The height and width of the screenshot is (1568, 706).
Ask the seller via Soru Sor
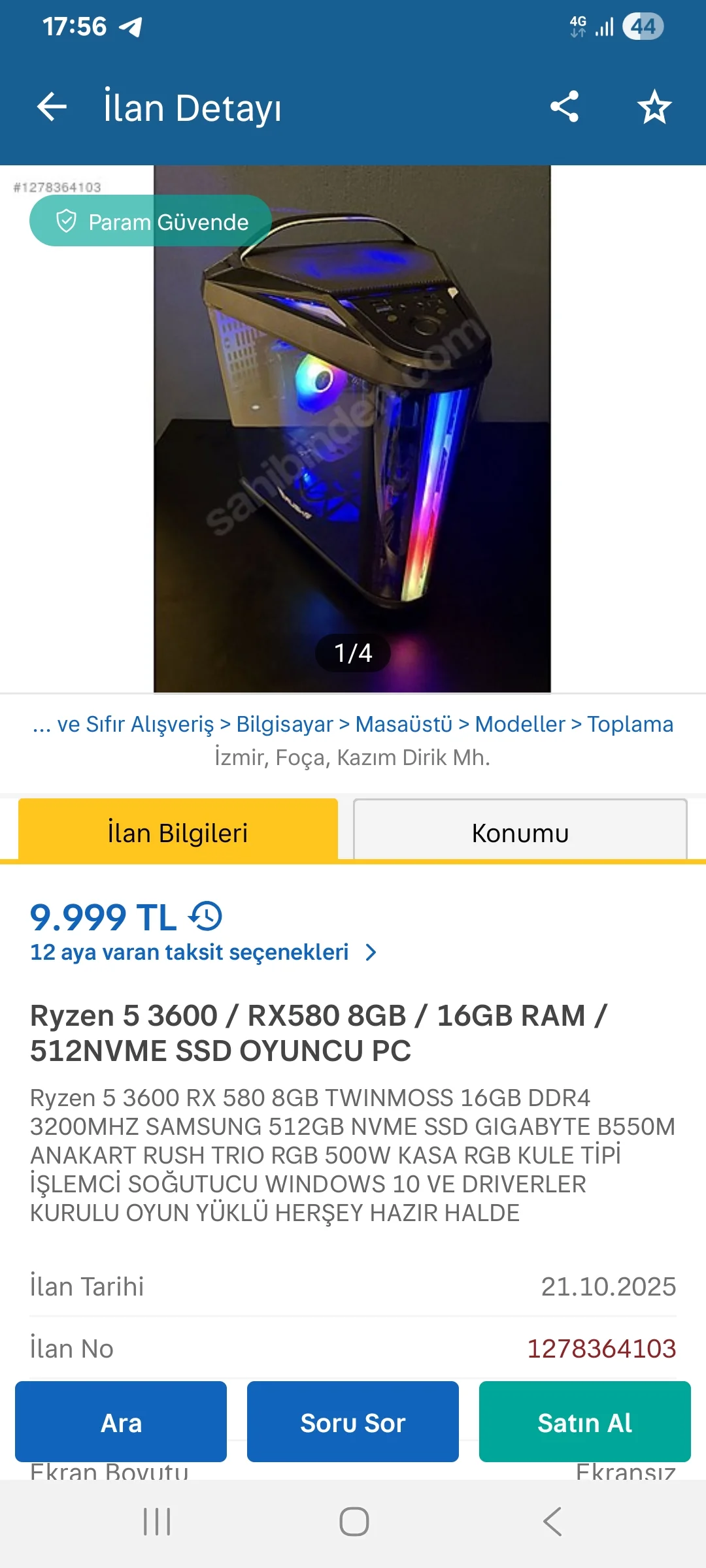pos(353,1422)
